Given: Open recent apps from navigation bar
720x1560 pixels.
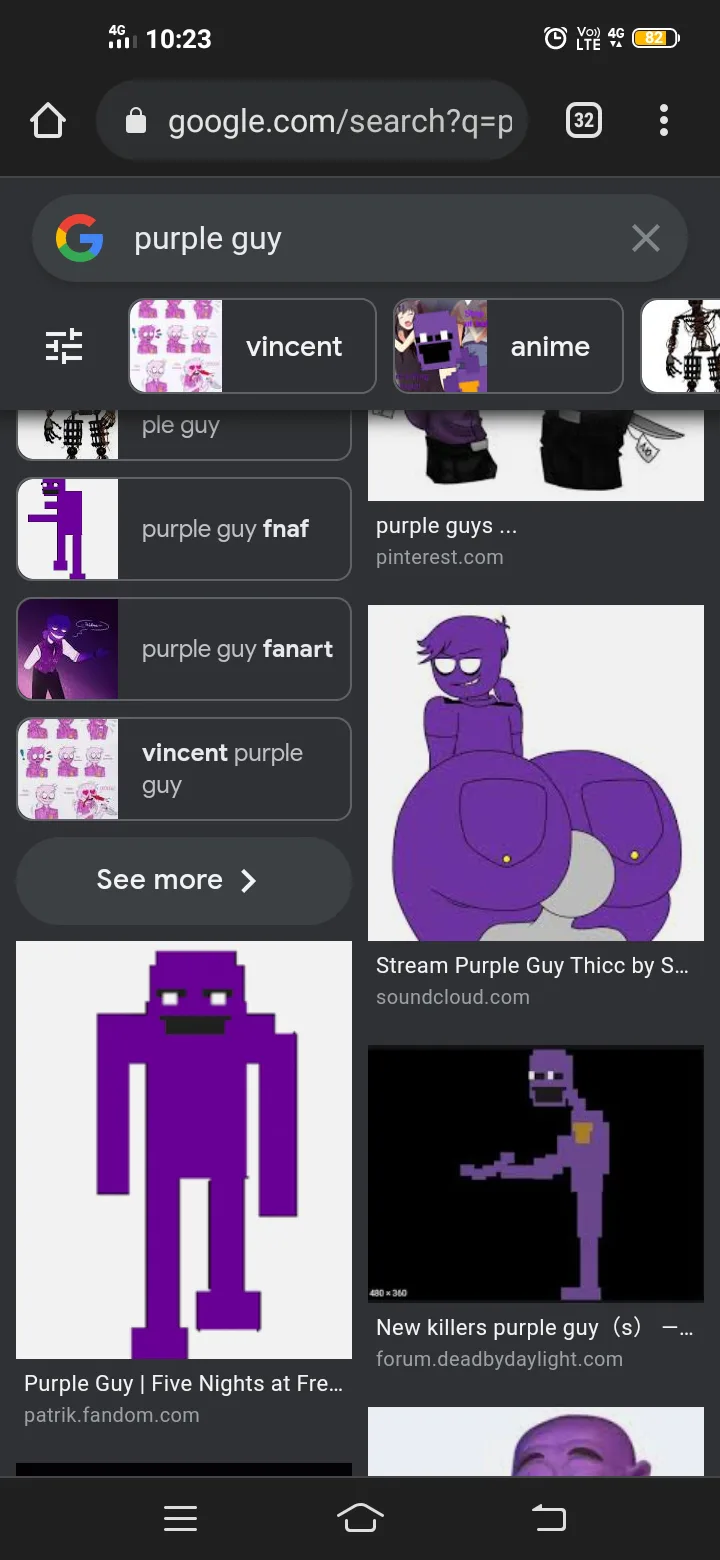Looking at the screenshot, I should click(180, 1519).
